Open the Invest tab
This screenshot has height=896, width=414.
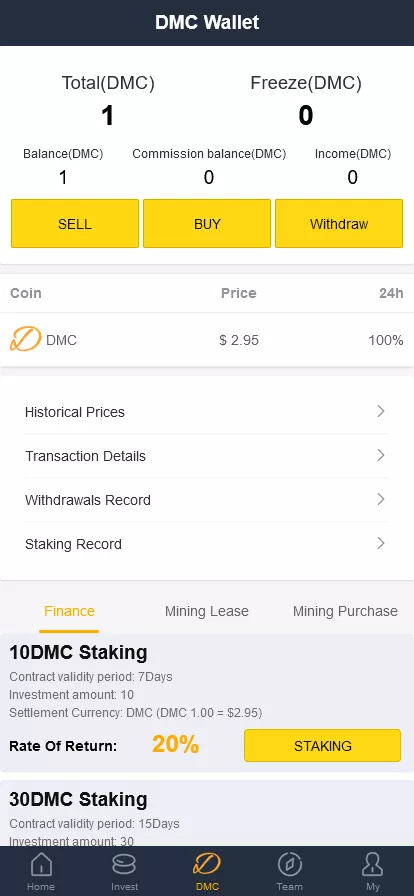pyautogui.click(x=124, y=871)
